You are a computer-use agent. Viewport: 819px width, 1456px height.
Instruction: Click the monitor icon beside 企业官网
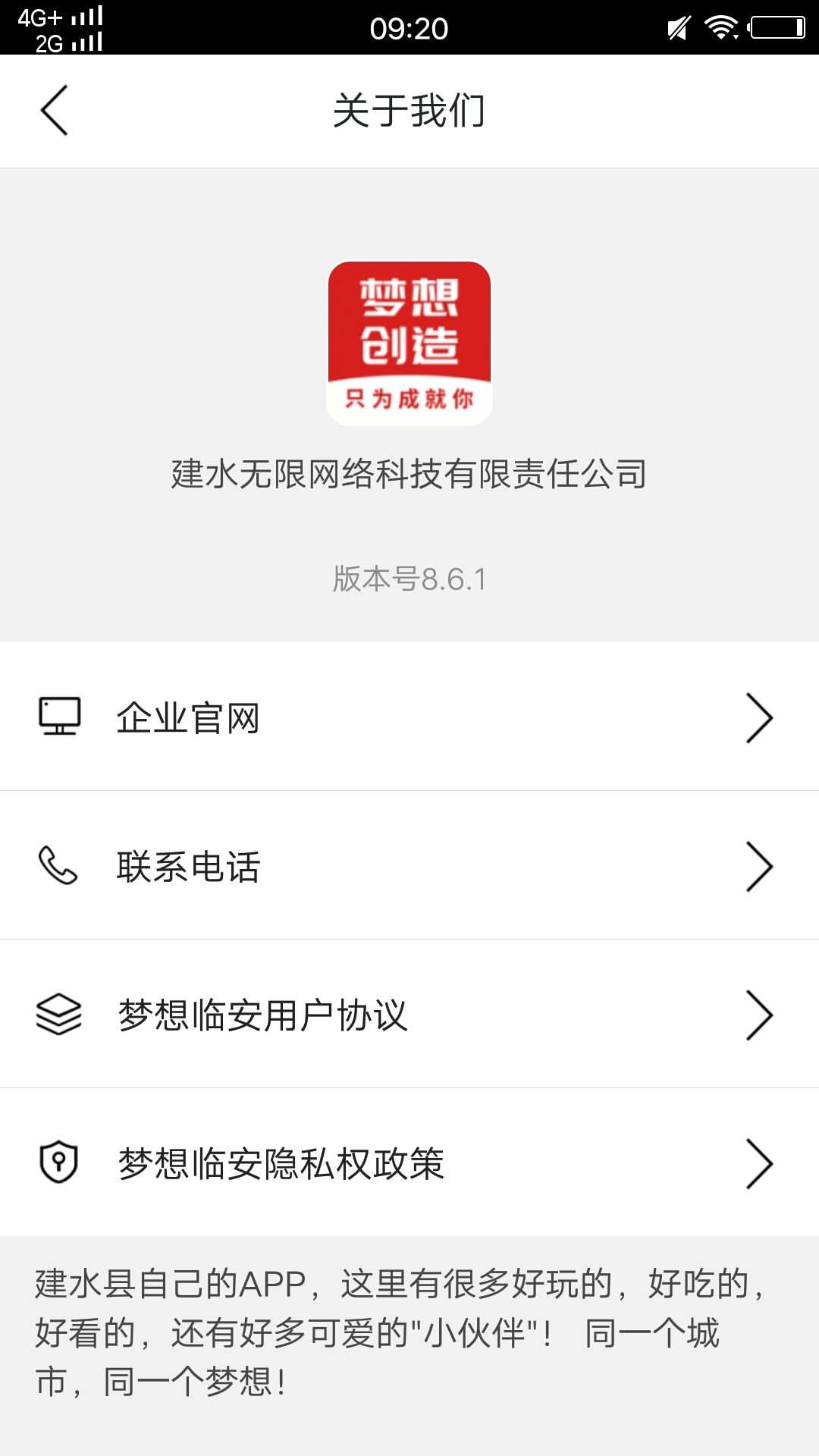[59, 717]
